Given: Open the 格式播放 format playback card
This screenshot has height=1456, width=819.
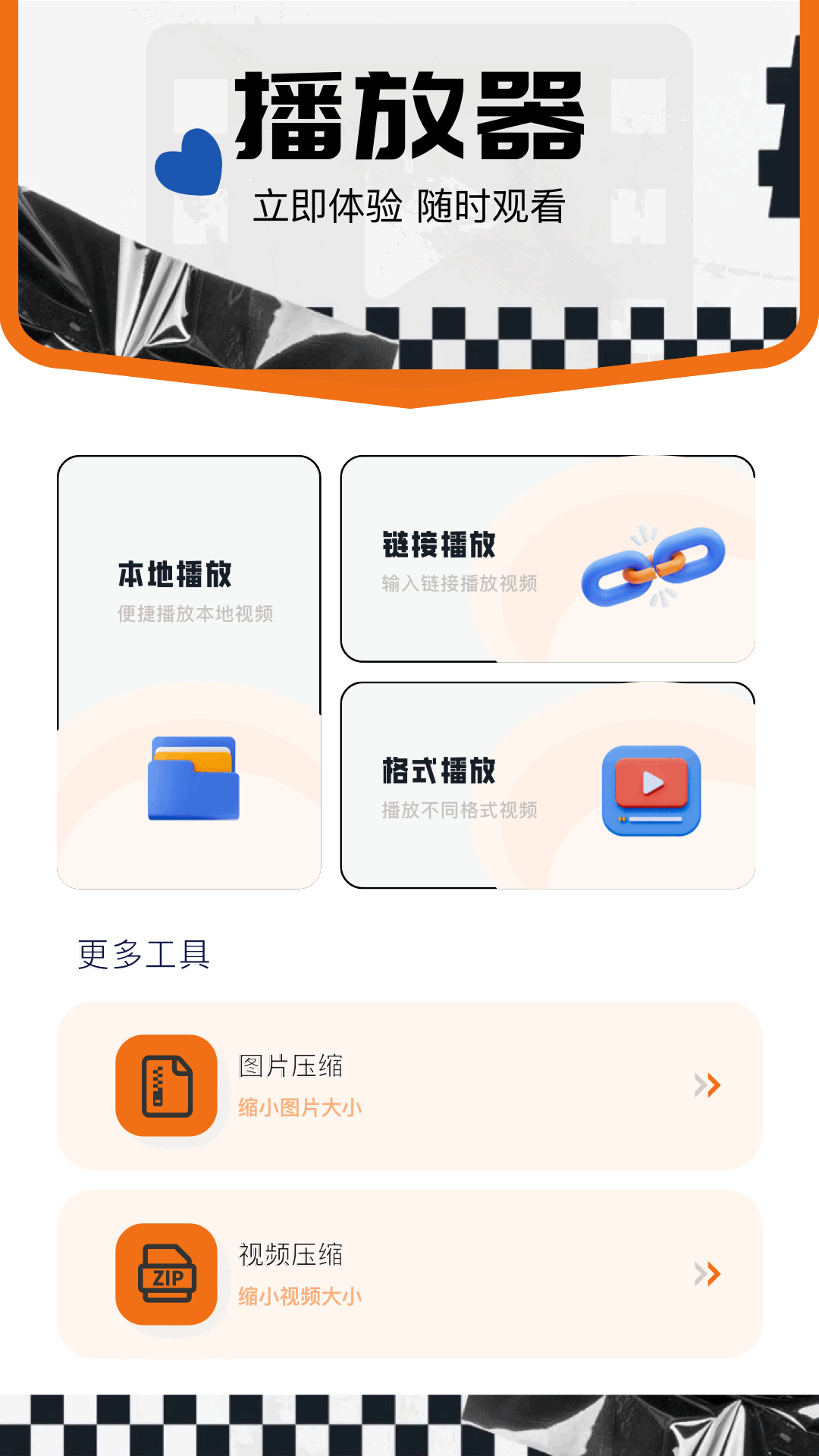Looking at the screenshot, I should [x=548, y=786].
